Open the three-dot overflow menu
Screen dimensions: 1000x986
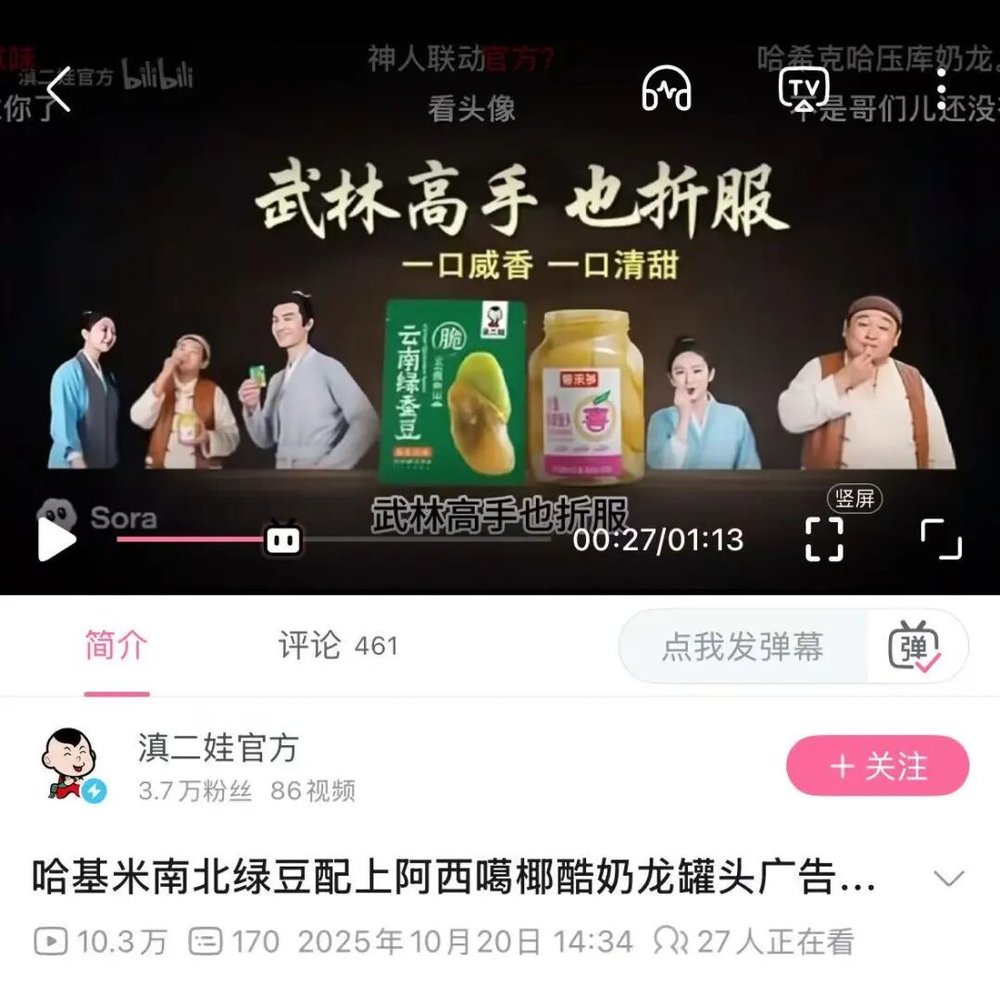[941, 89]
